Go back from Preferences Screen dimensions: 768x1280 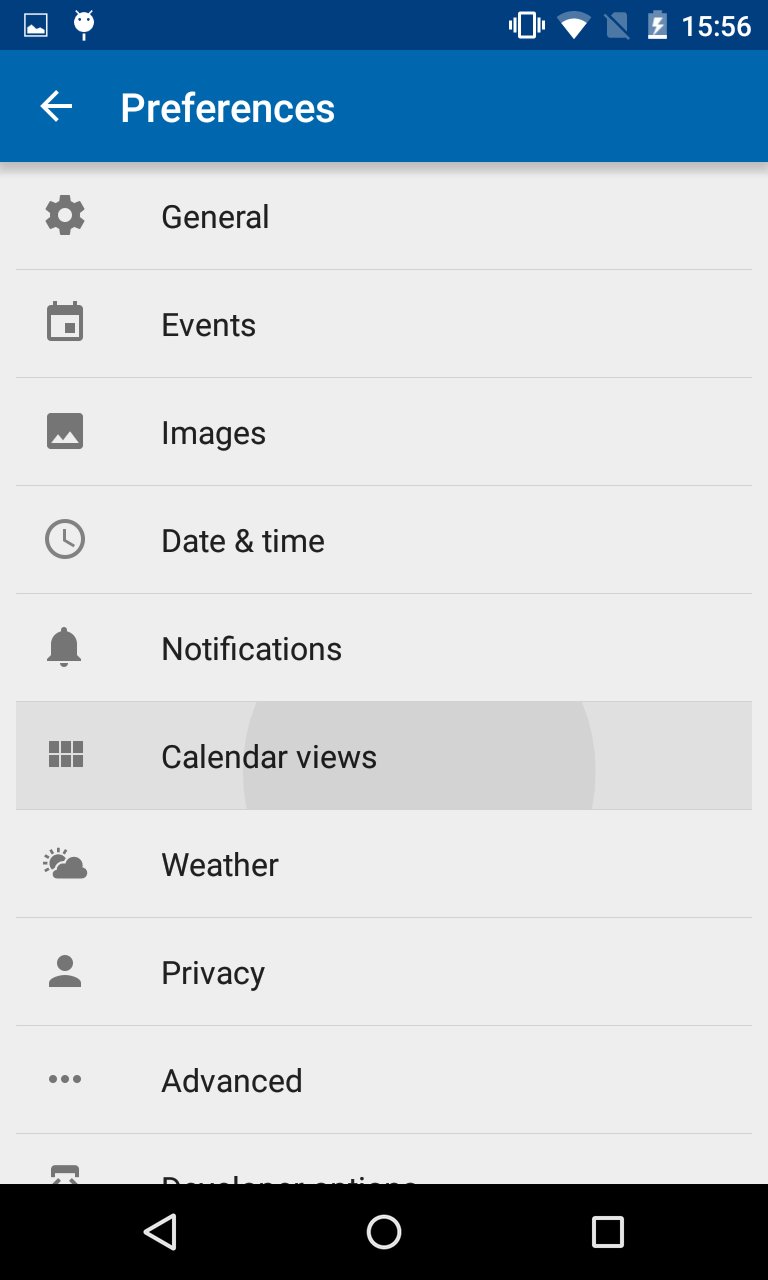(57, 107)
